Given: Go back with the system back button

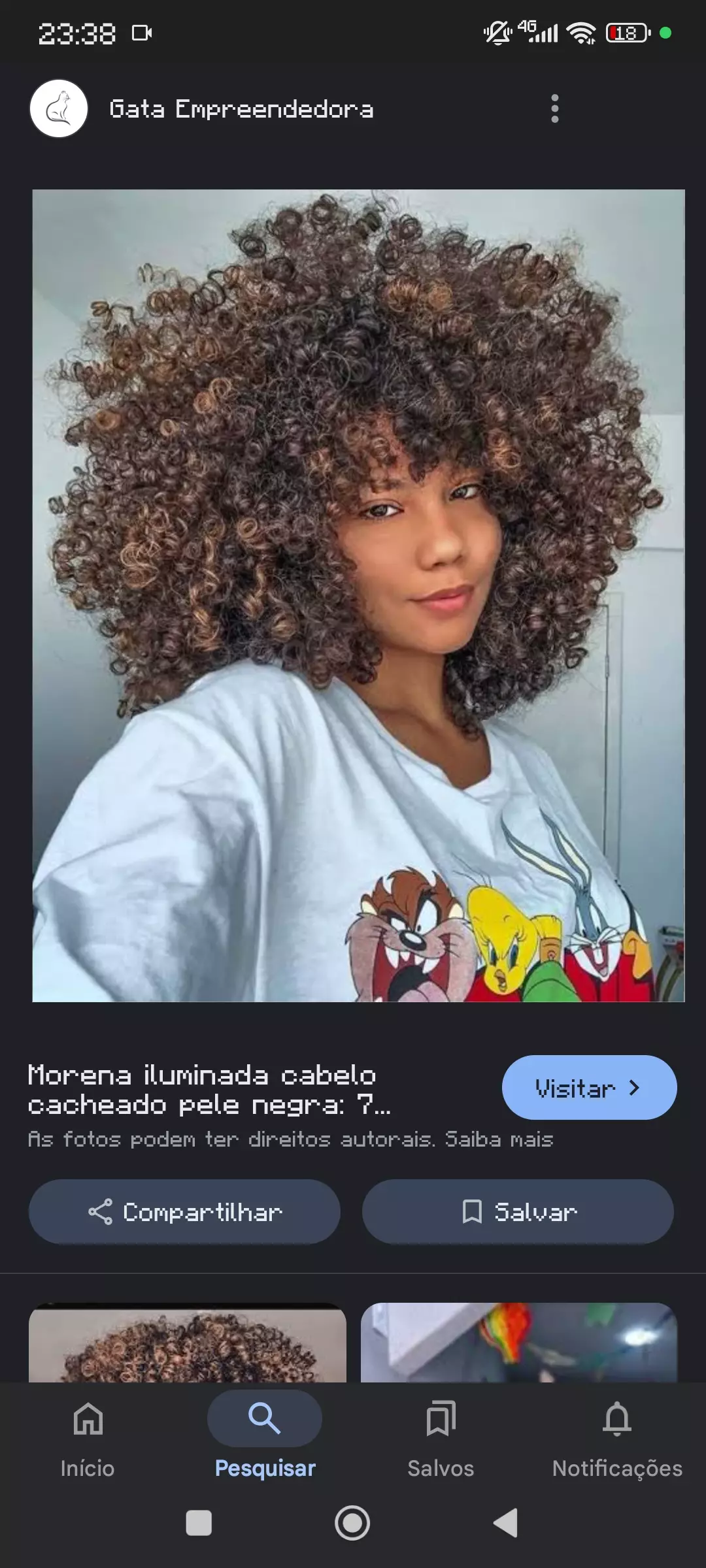Looking at the screenshot, I should tap(506, 1523).
